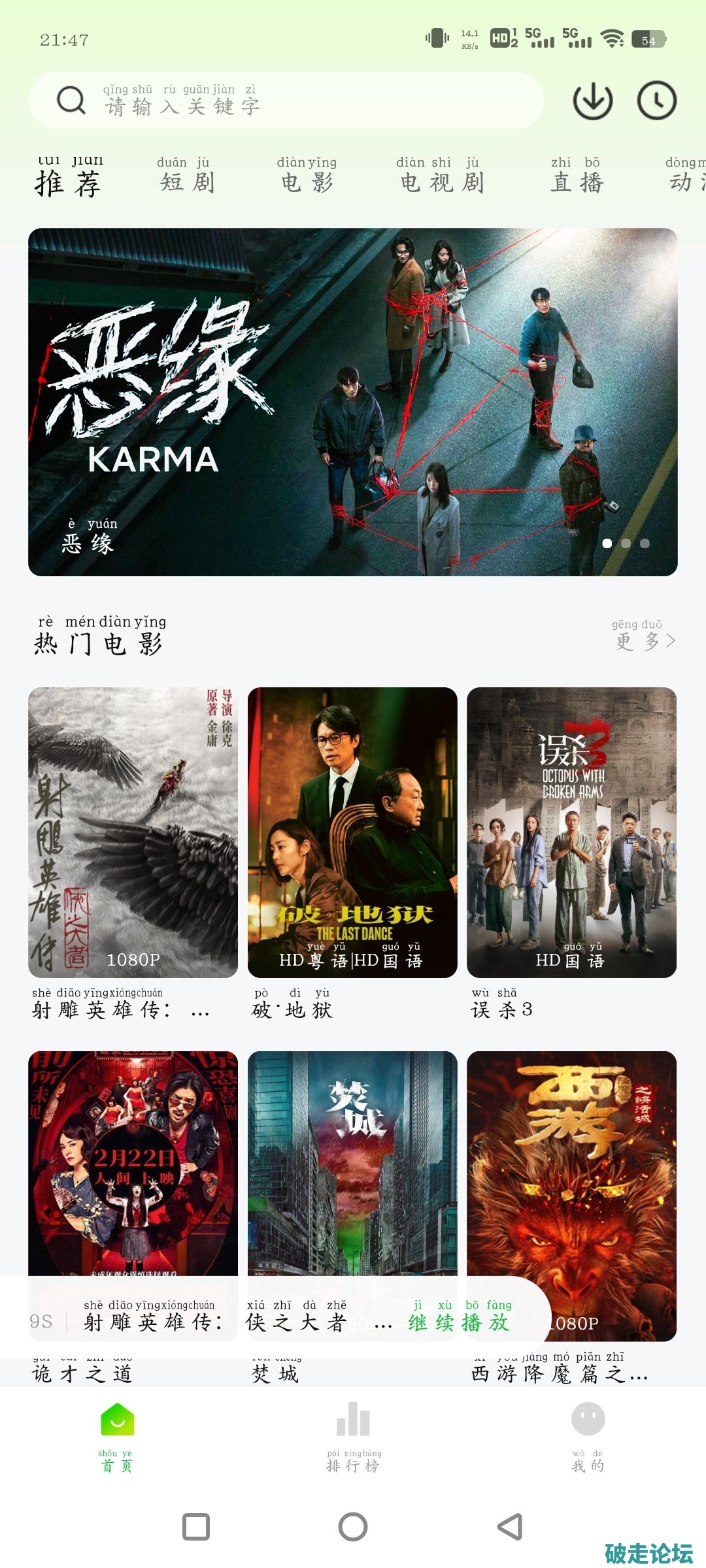
Task: Switch to the 电视剧 tab
Action: coord(442,178)
